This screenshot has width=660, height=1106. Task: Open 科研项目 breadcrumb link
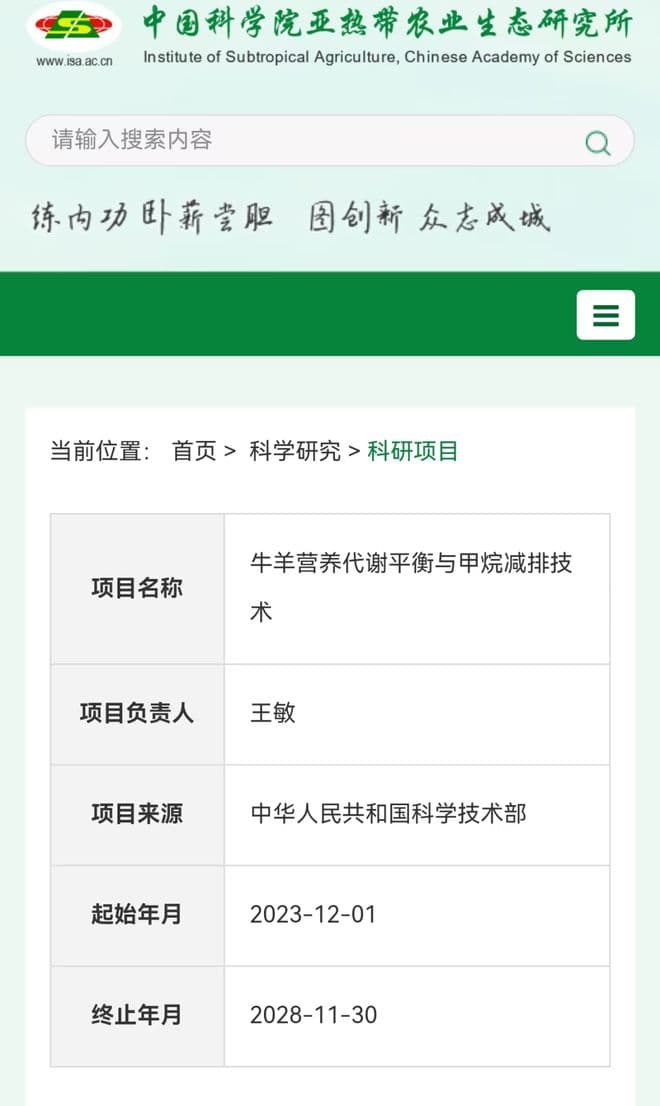[413, 451]
